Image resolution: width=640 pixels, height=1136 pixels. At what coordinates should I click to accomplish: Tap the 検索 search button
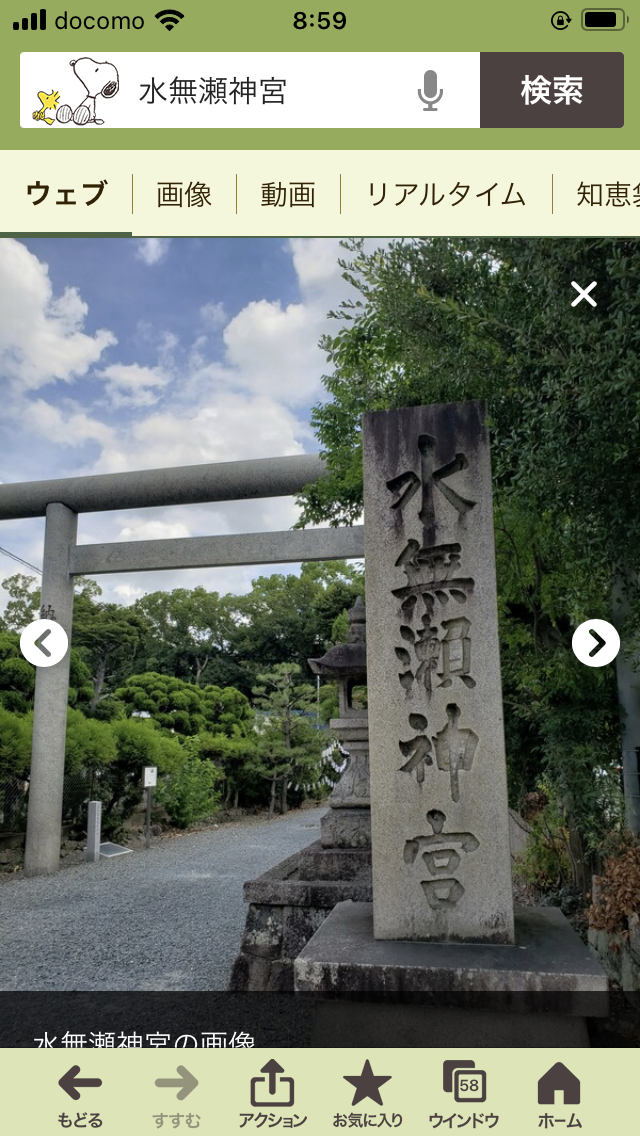(x=551, y=91)
